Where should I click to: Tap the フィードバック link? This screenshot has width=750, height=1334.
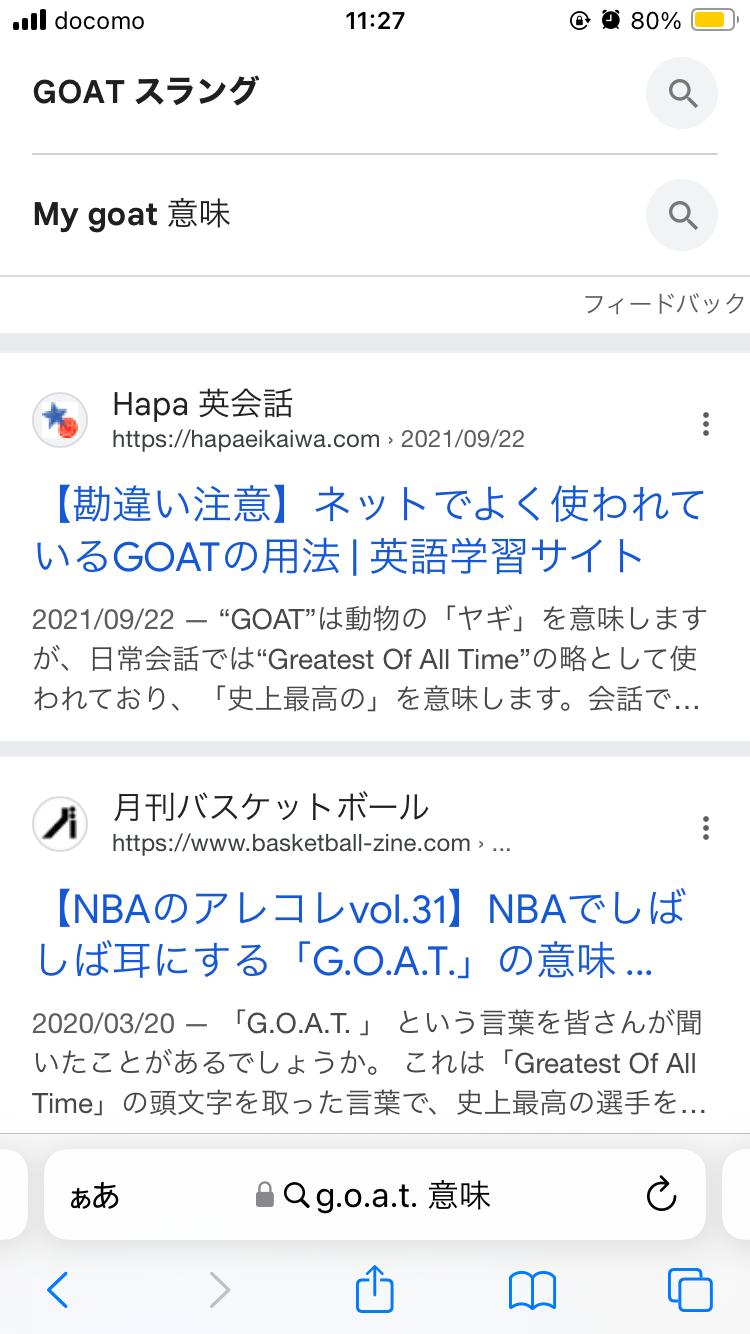(664, 303)
